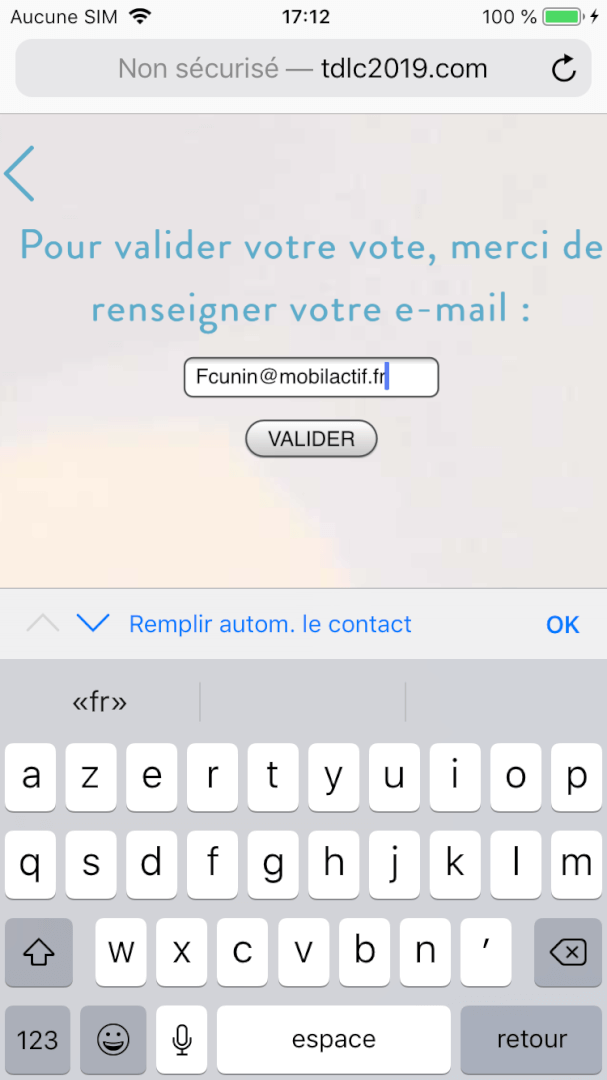Accept the «fr» keyboard suggestion
This screenshot has height=1080, width=607.
[100, 703]
